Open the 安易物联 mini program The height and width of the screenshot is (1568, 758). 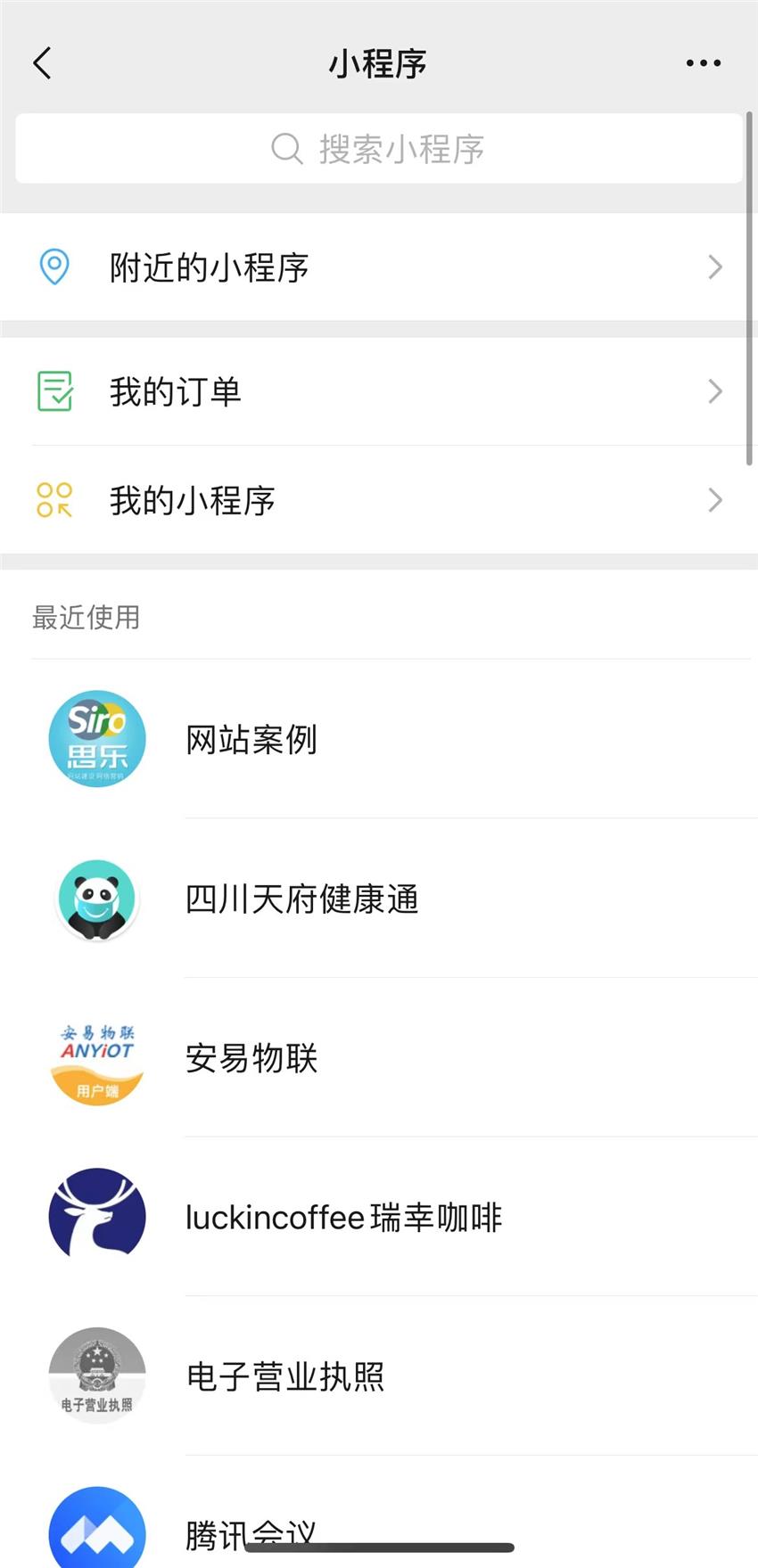379,1058
